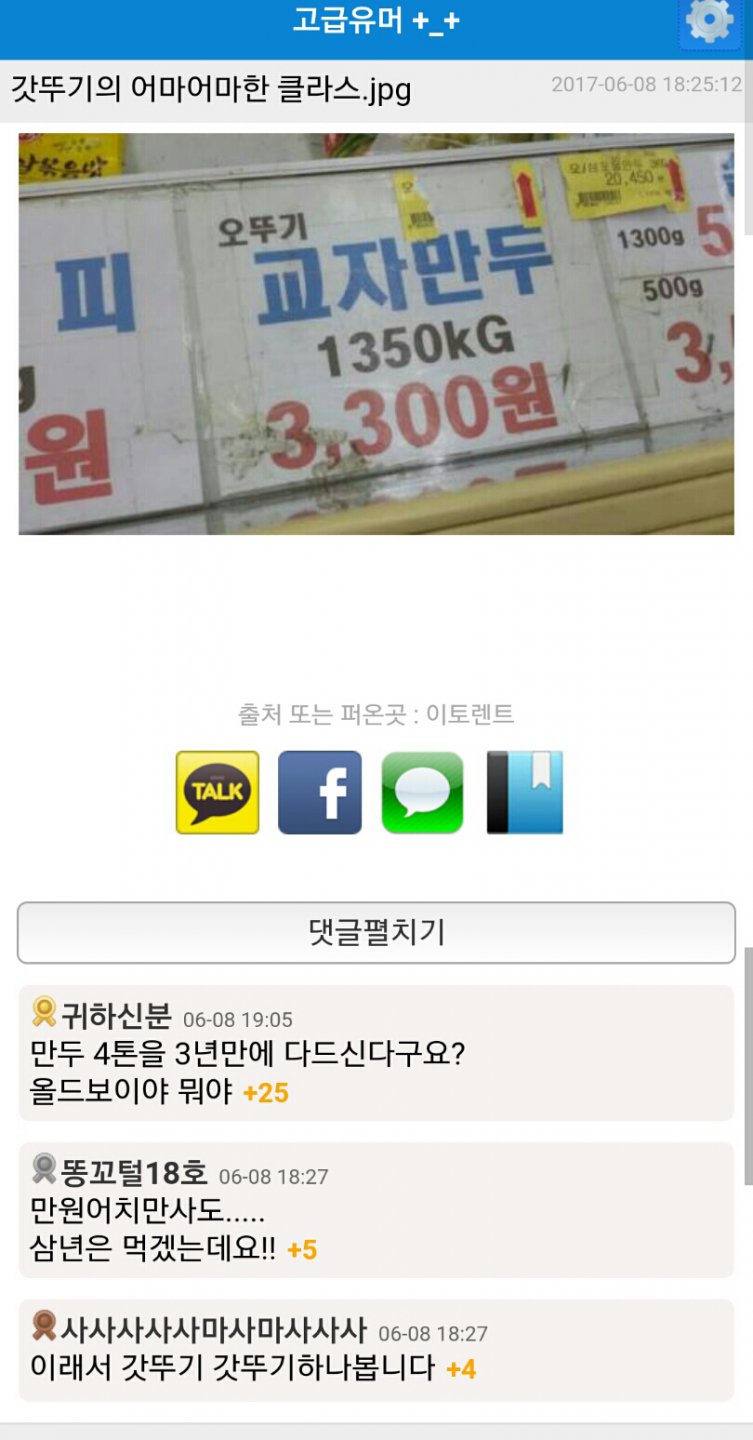Open 똥꼬털18호's comment
753x1440 pixels.
376,1210
